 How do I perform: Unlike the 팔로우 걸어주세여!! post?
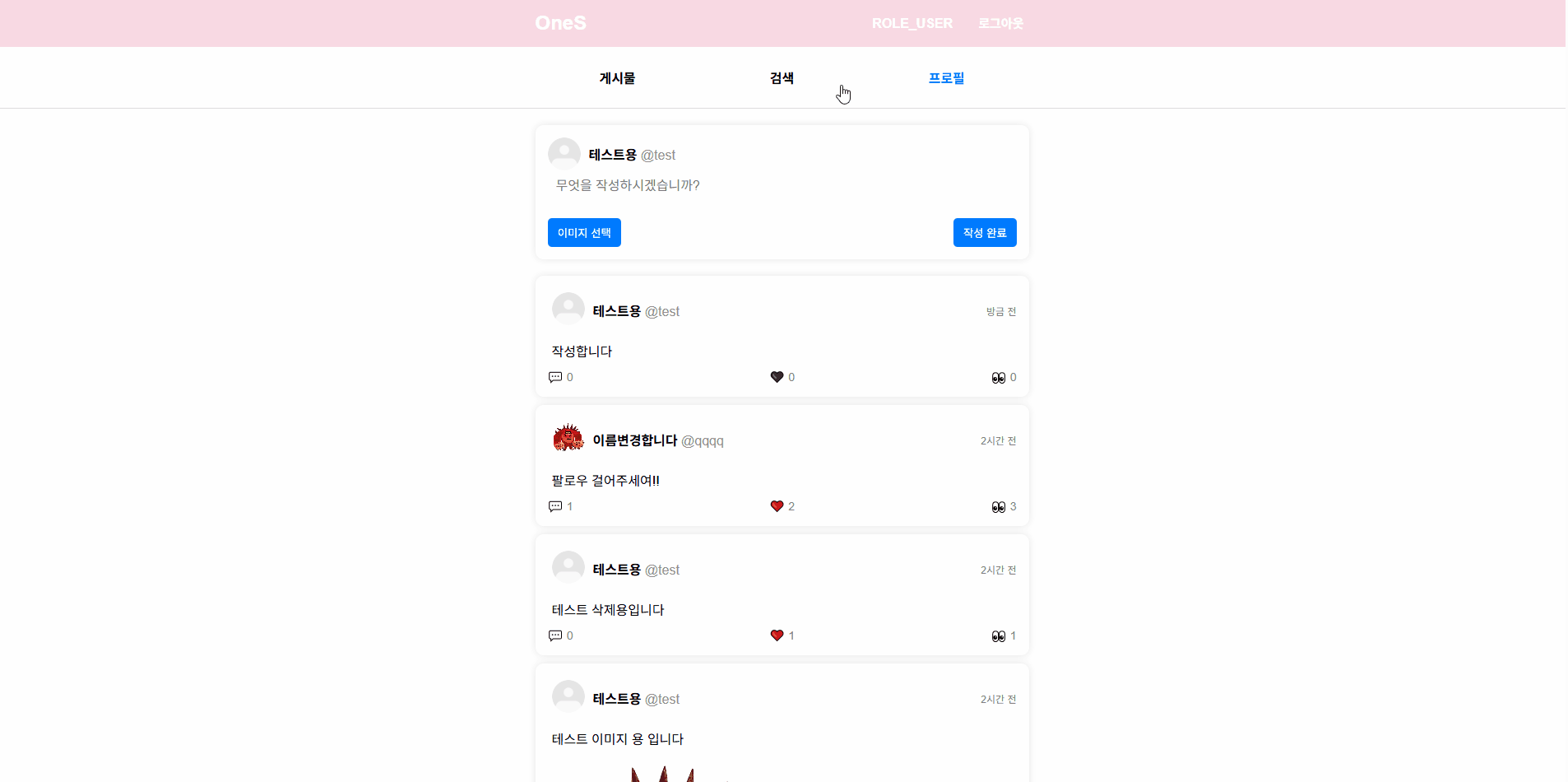[x=777, y=506]
